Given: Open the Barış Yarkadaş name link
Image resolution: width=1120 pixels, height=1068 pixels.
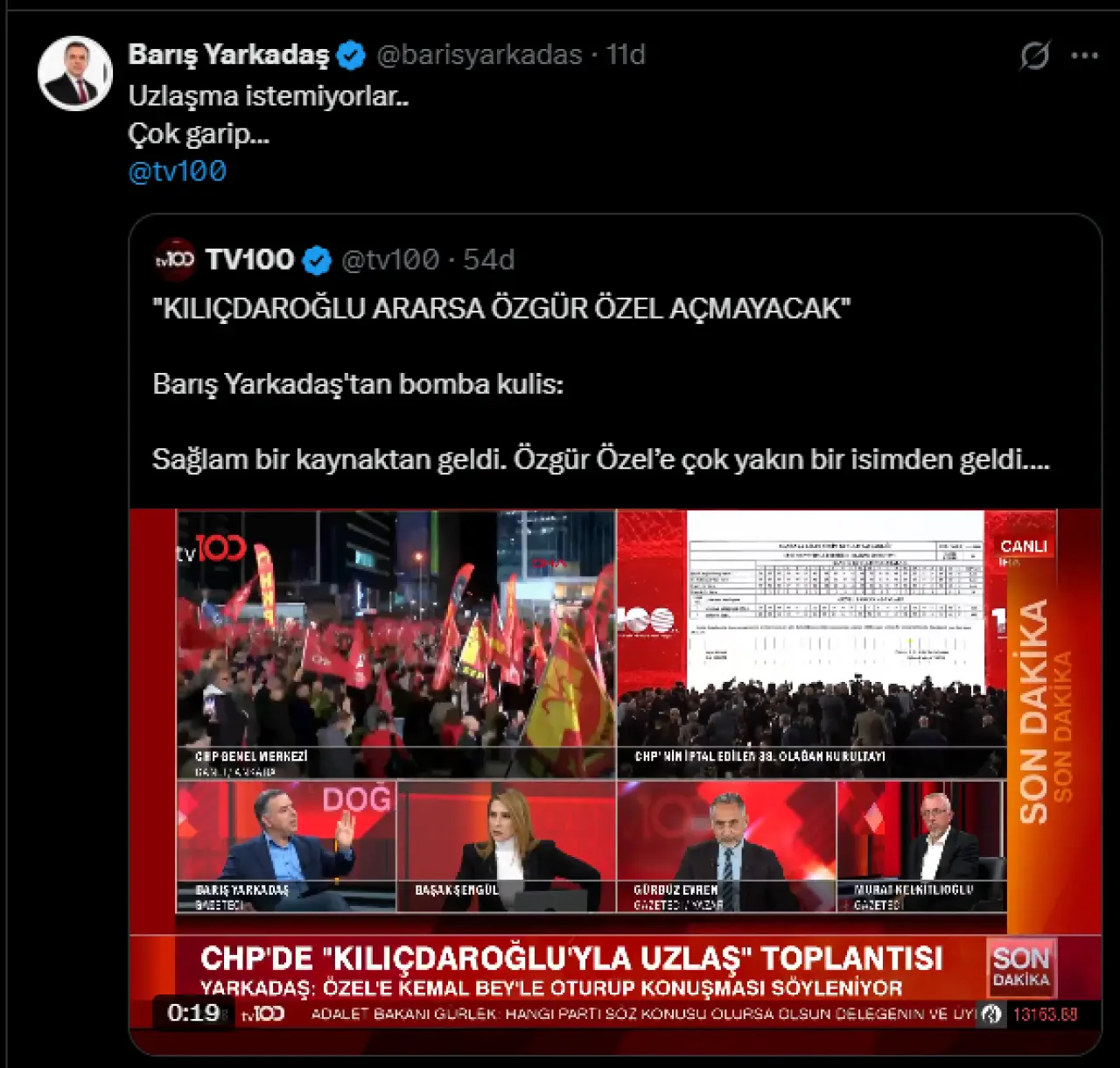Looking at the screenshot, I should 228,54.
